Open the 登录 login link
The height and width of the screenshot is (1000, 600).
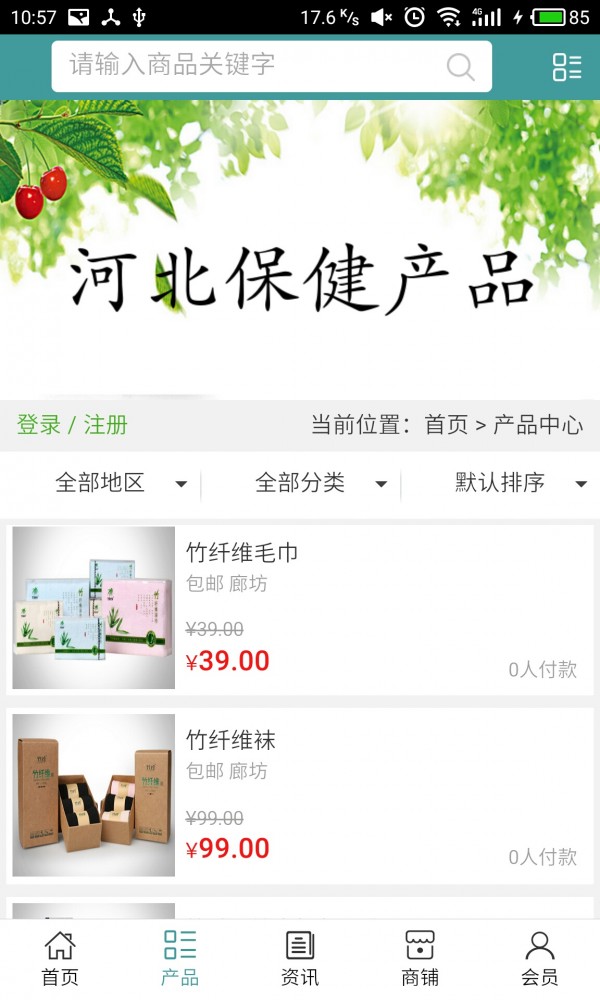[39, 425]
